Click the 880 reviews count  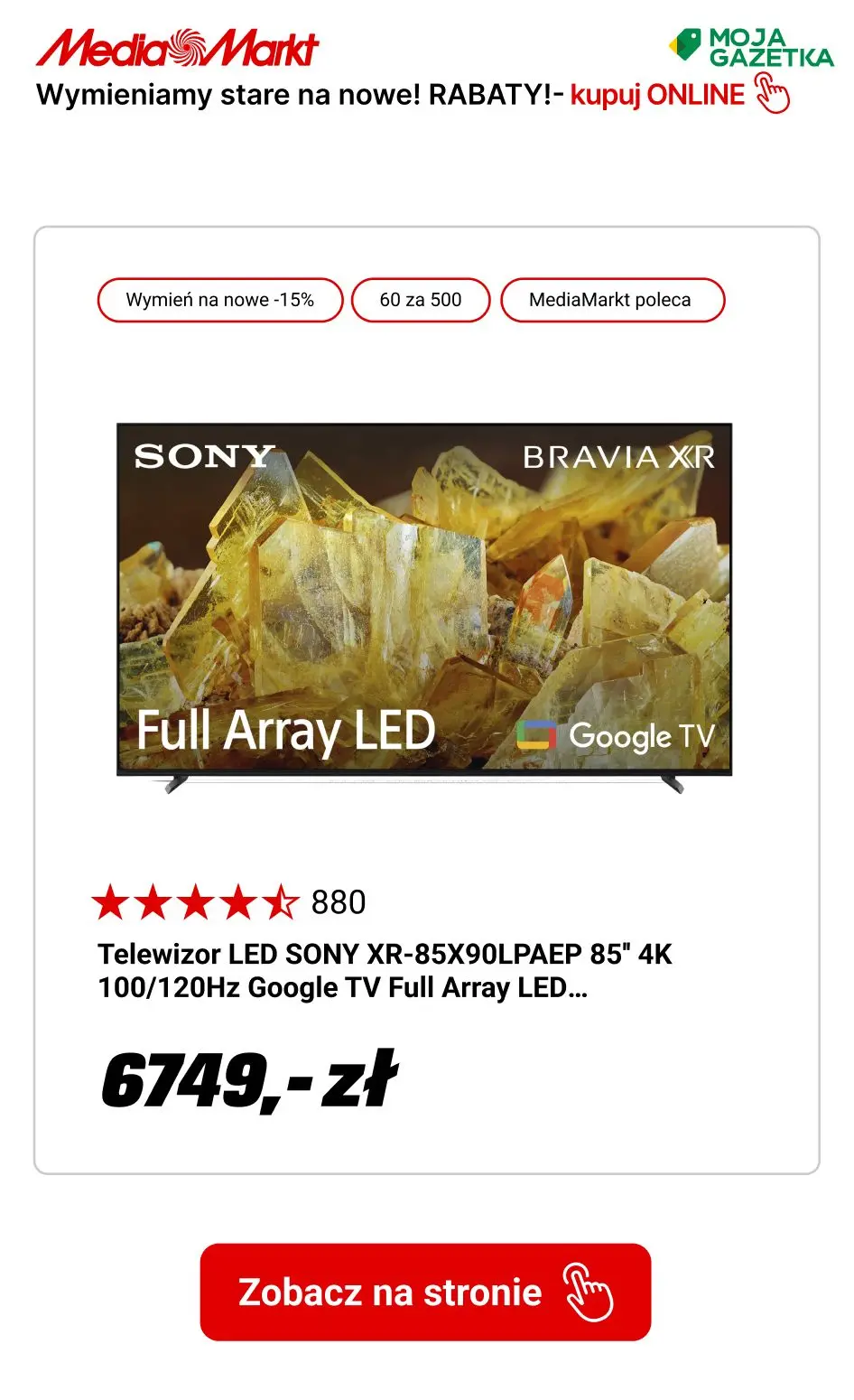[x=337, y=901]
